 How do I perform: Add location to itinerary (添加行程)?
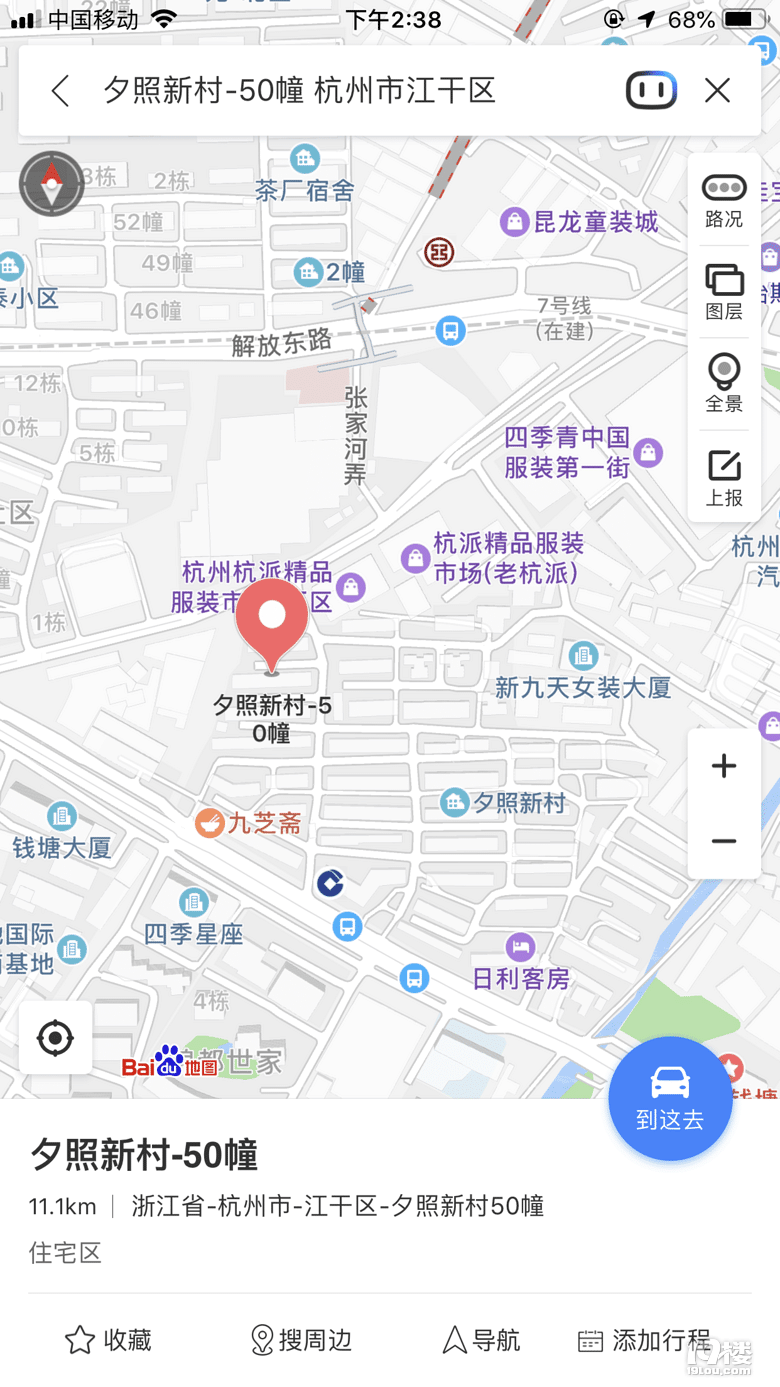coord(645,1340)
